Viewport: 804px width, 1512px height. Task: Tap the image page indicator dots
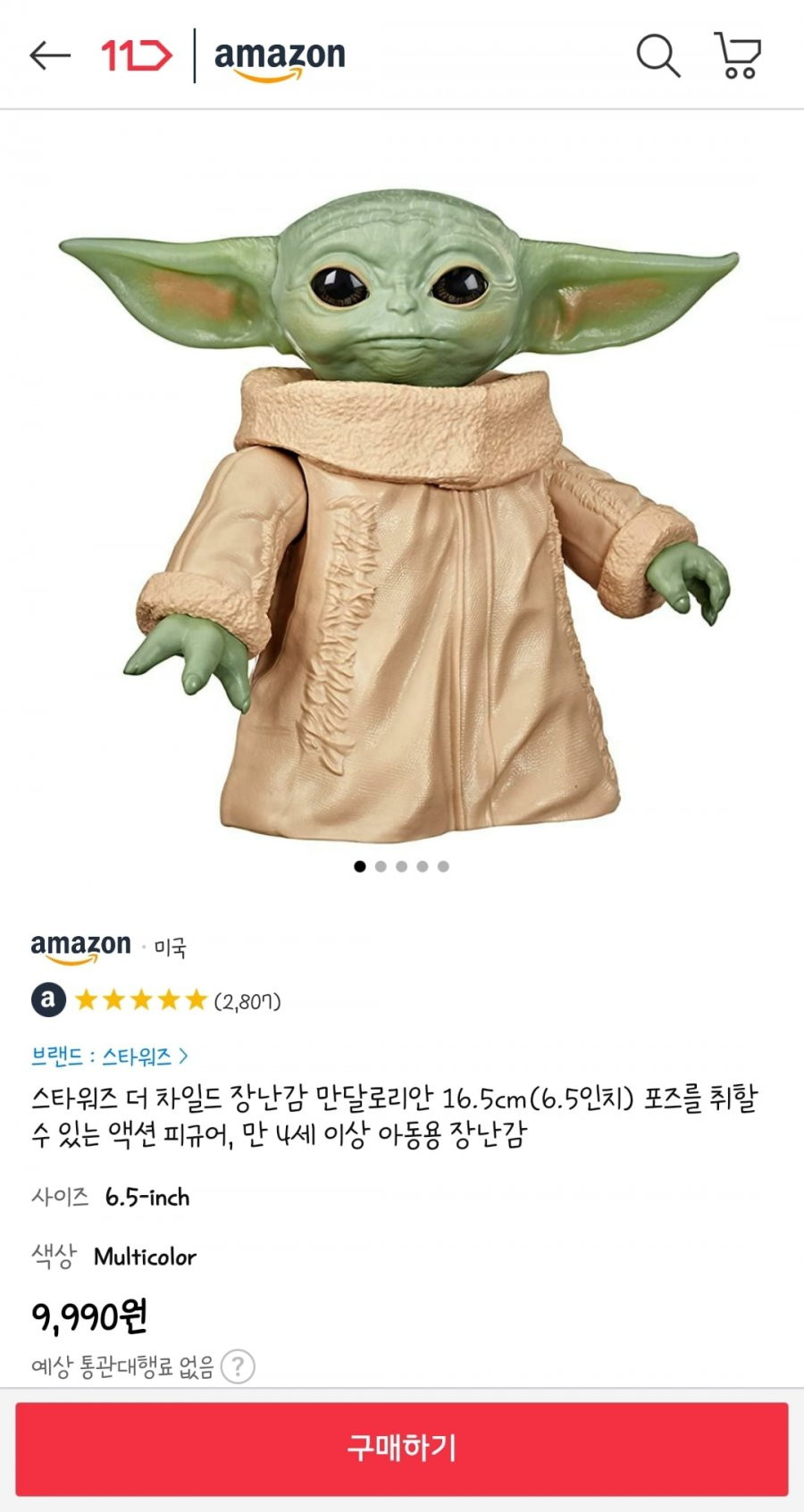tap(401, 866)
